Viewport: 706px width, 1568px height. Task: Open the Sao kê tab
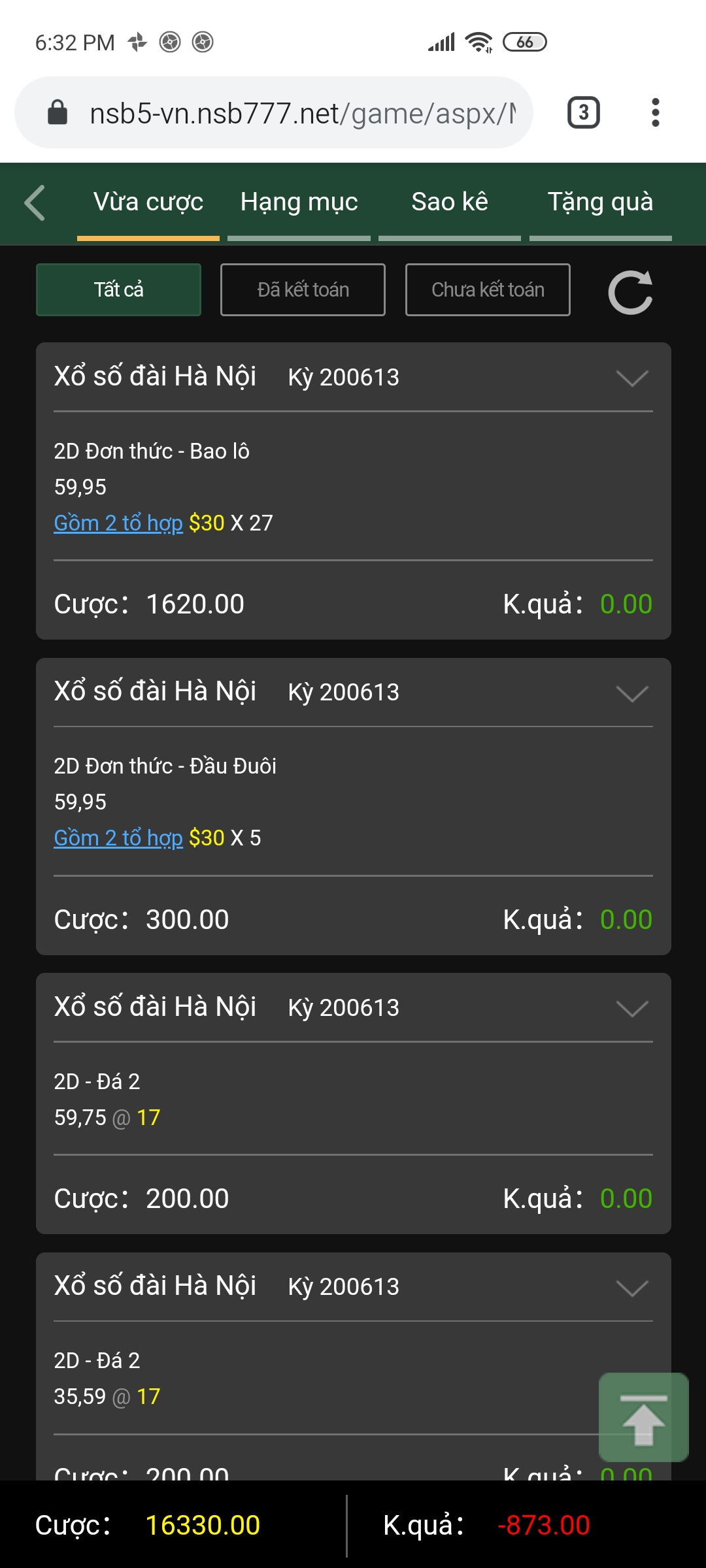coord(450,203)
